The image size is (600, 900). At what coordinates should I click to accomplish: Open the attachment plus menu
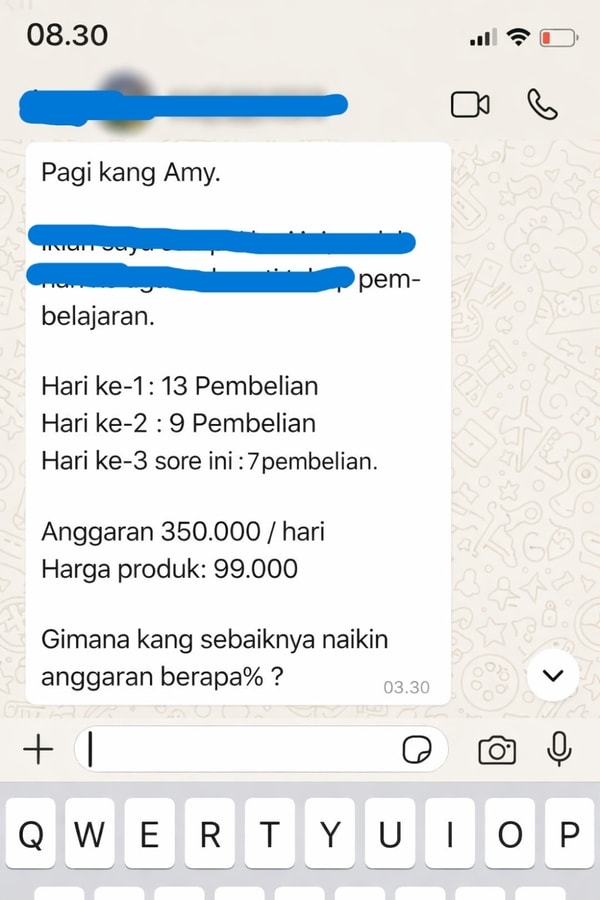38,749
